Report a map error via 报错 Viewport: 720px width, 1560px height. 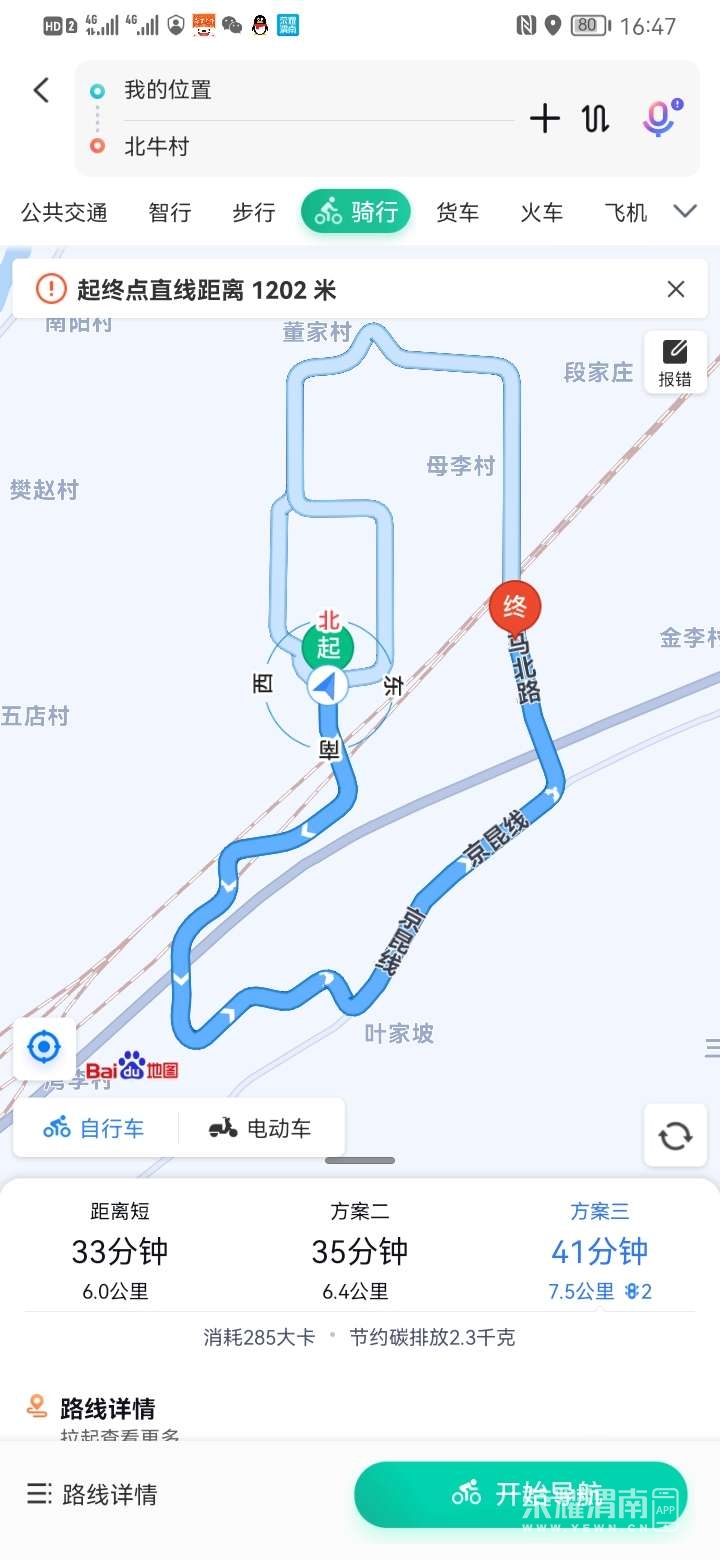(x=675, y=362)
